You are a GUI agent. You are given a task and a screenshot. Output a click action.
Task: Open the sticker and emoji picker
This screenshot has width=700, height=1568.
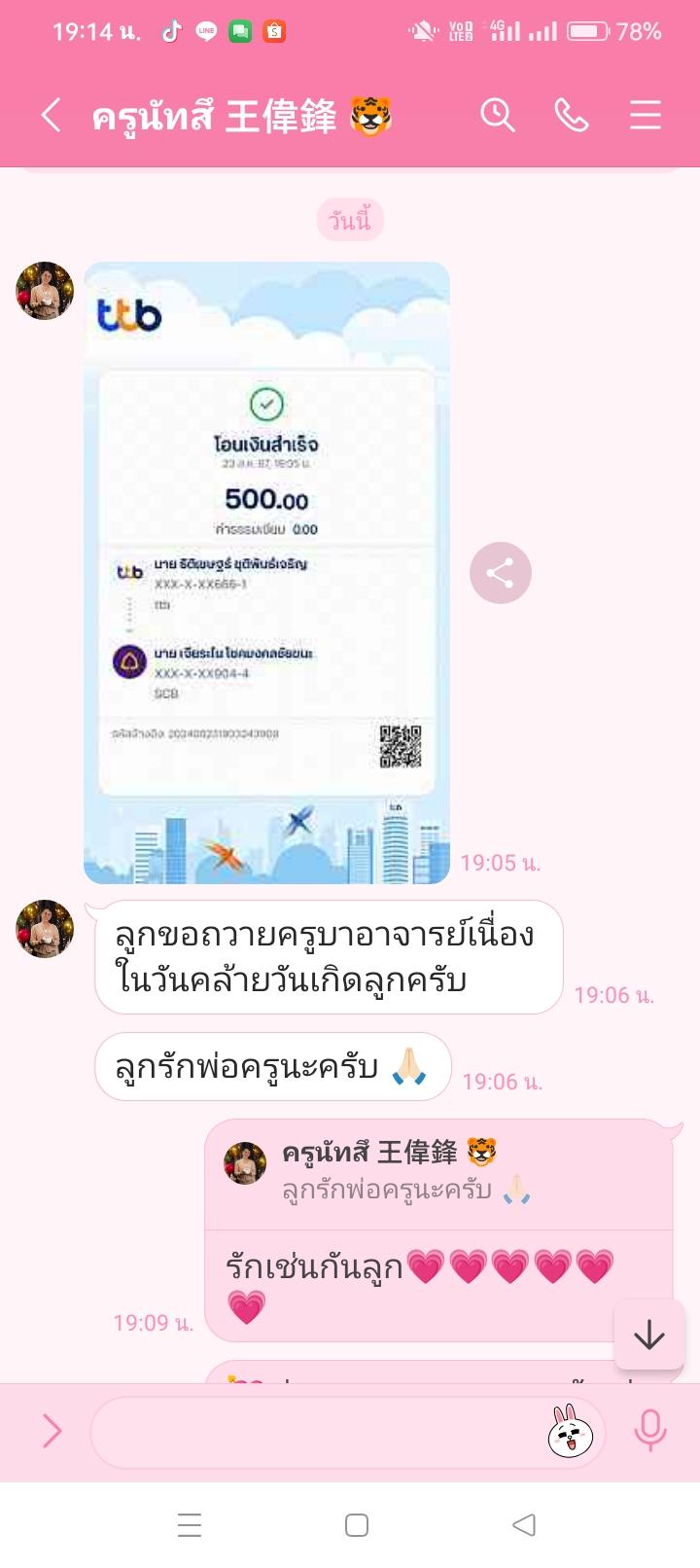[570, 1431]
